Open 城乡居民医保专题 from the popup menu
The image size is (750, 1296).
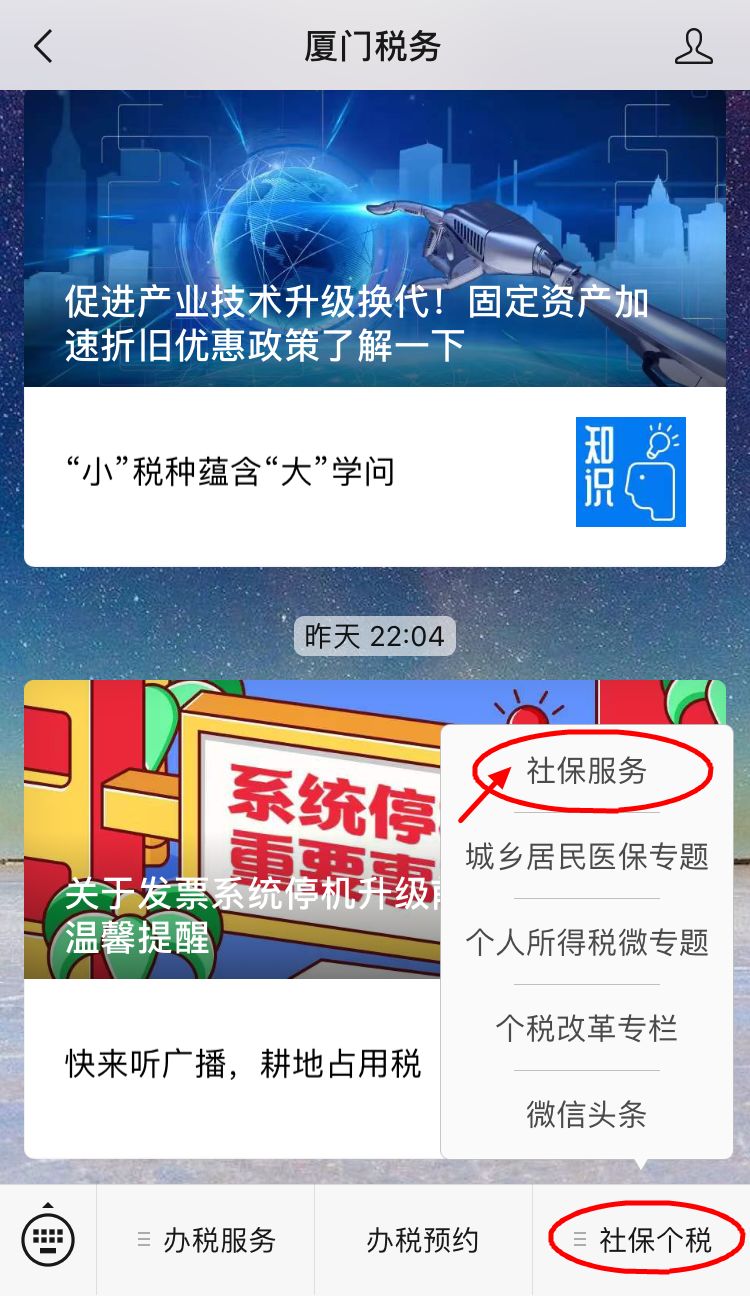pyautogui.click(x=590, y=857)
